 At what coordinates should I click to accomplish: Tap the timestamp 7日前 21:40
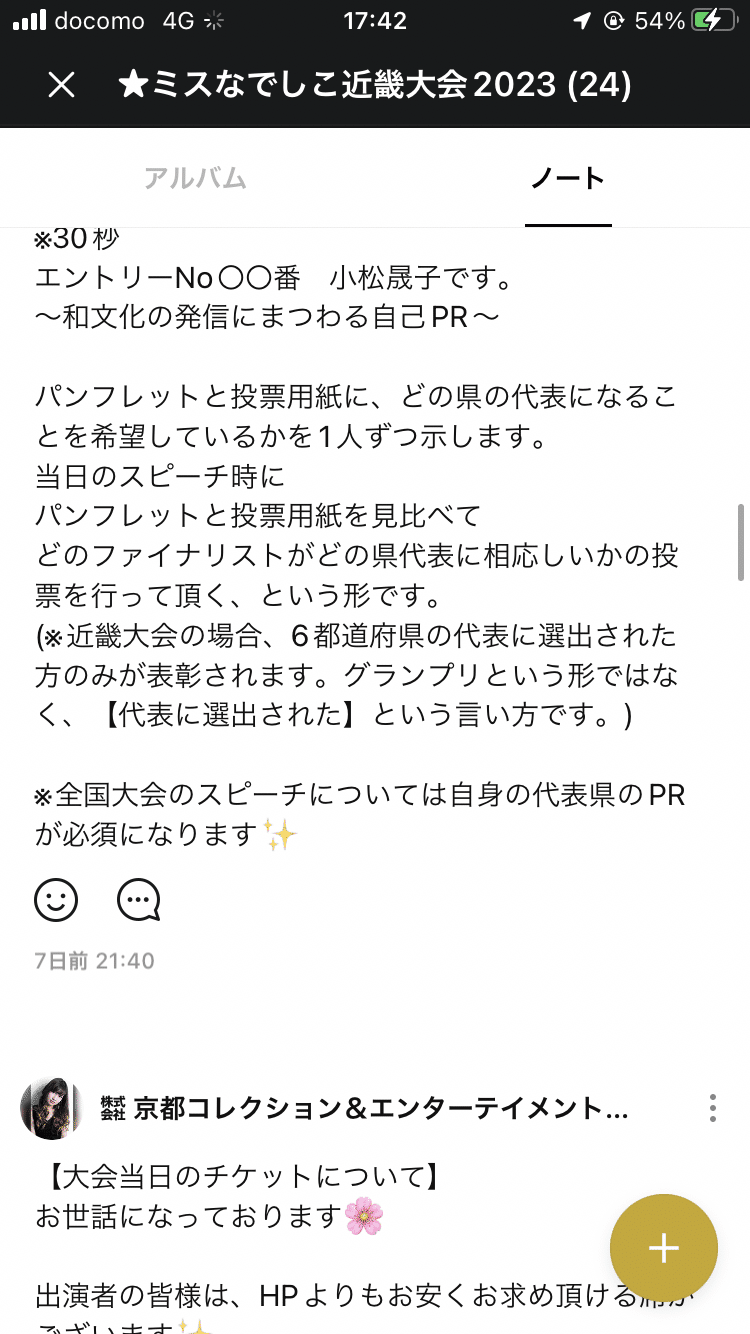coord(93,960)
